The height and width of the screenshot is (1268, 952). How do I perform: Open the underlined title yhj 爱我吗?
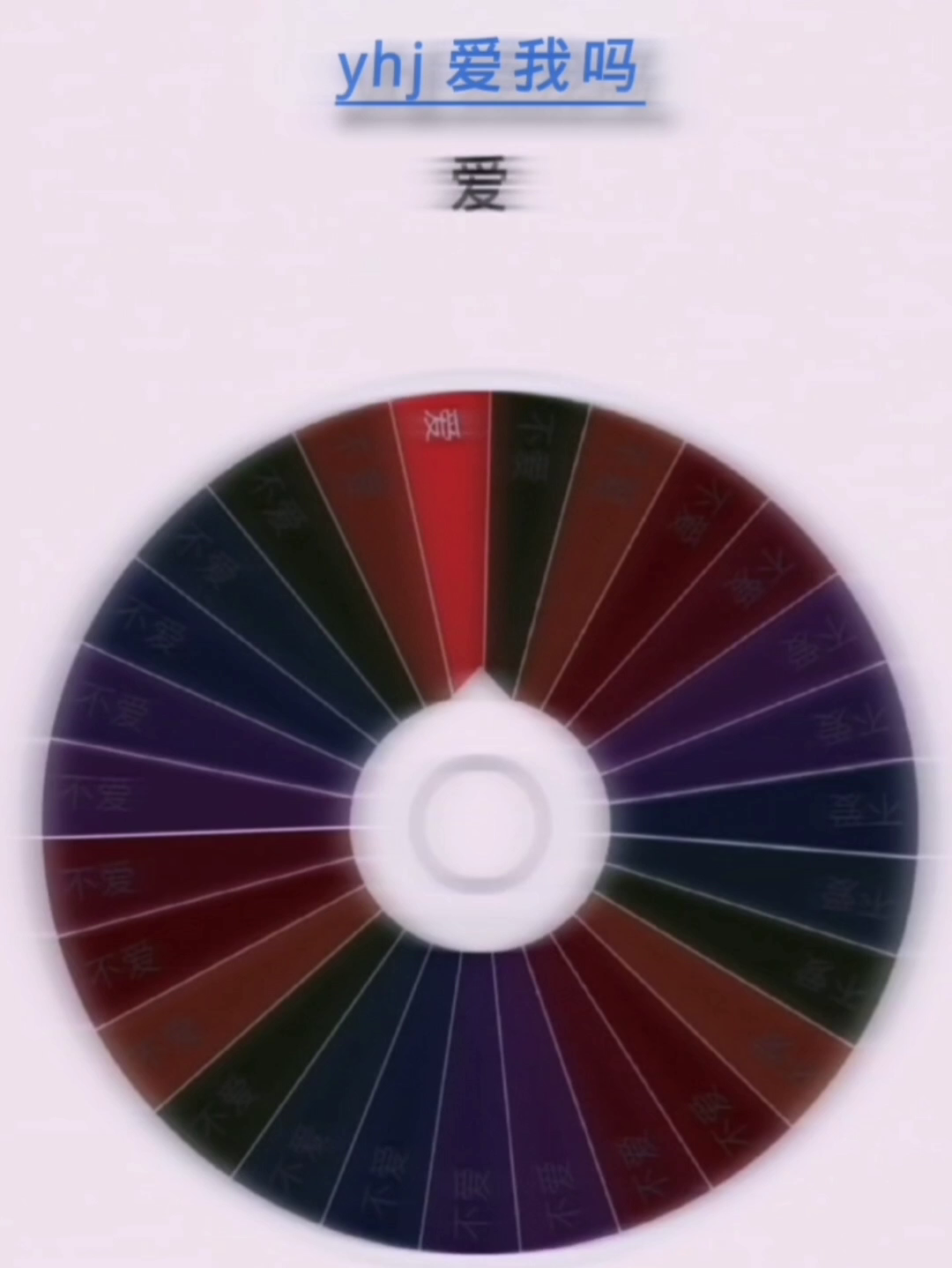pos(488,71)
